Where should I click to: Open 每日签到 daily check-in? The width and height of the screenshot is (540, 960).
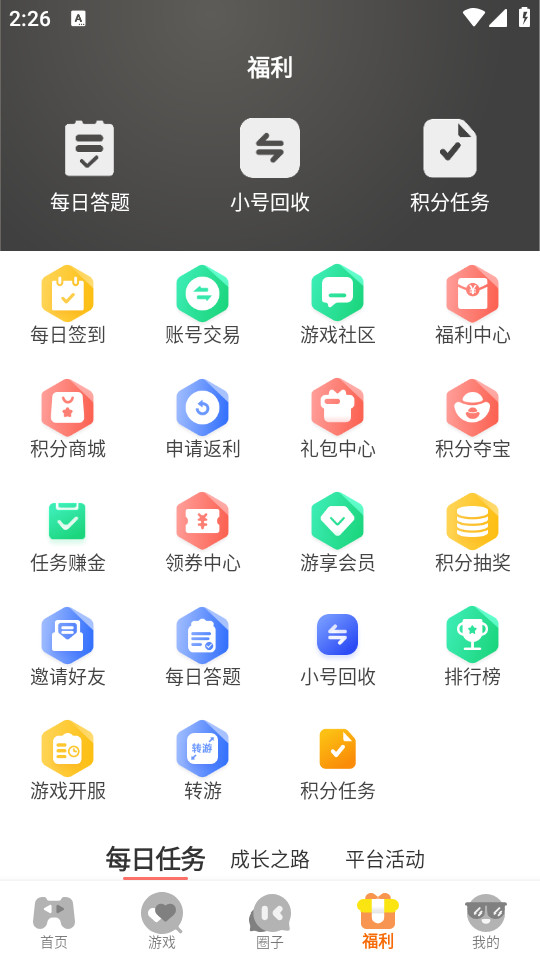pos(67,305)
